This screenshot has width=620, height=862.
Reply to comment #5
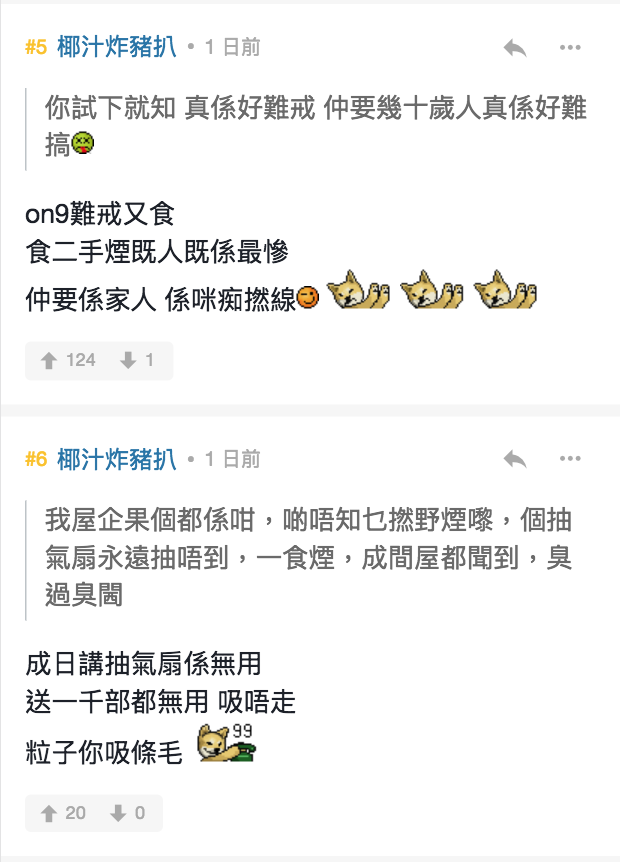point(515,47)
